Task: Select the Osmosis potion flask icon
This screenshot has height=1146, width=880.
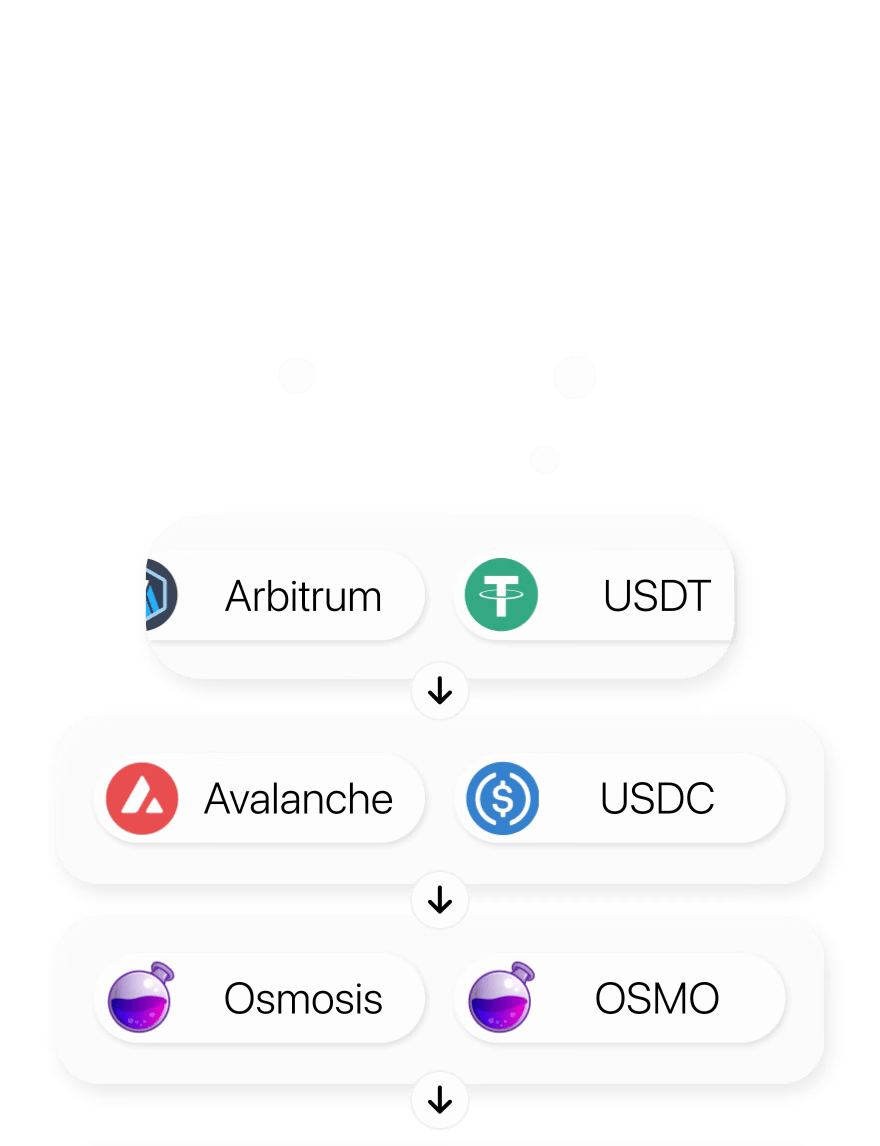Action: [140, 997]
